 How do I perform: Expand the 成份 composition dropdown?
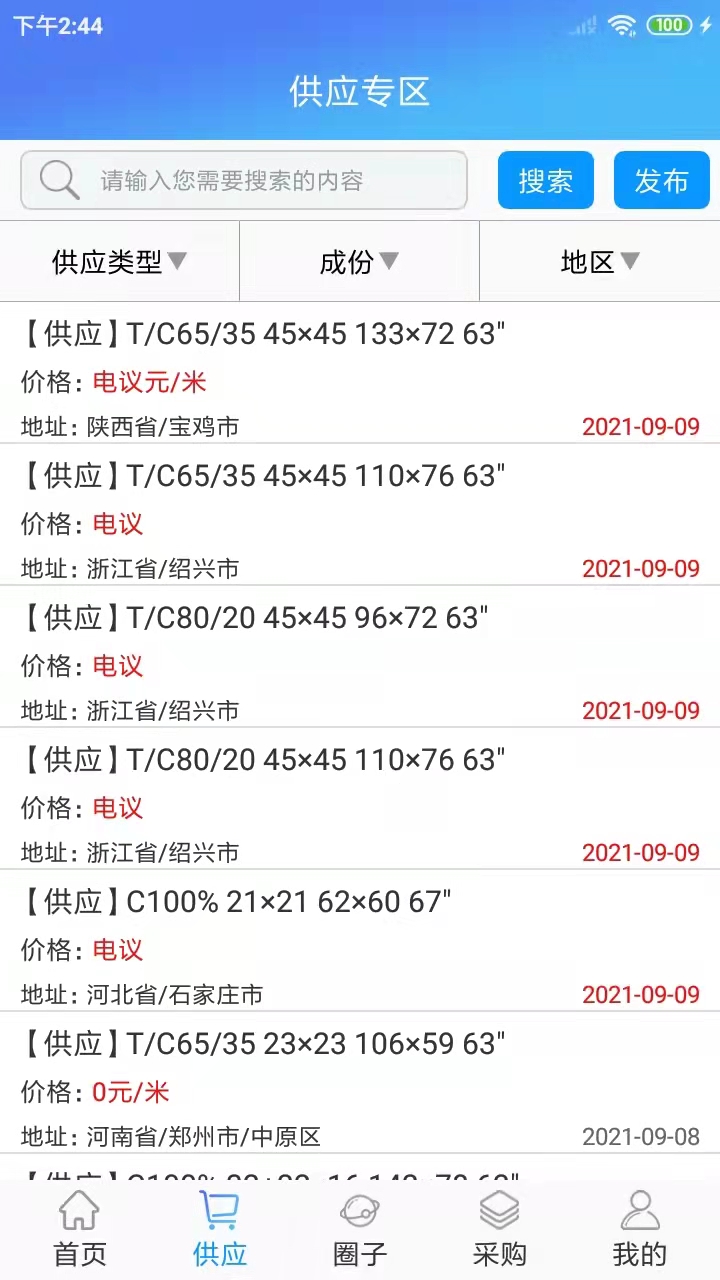coord(360,262)
